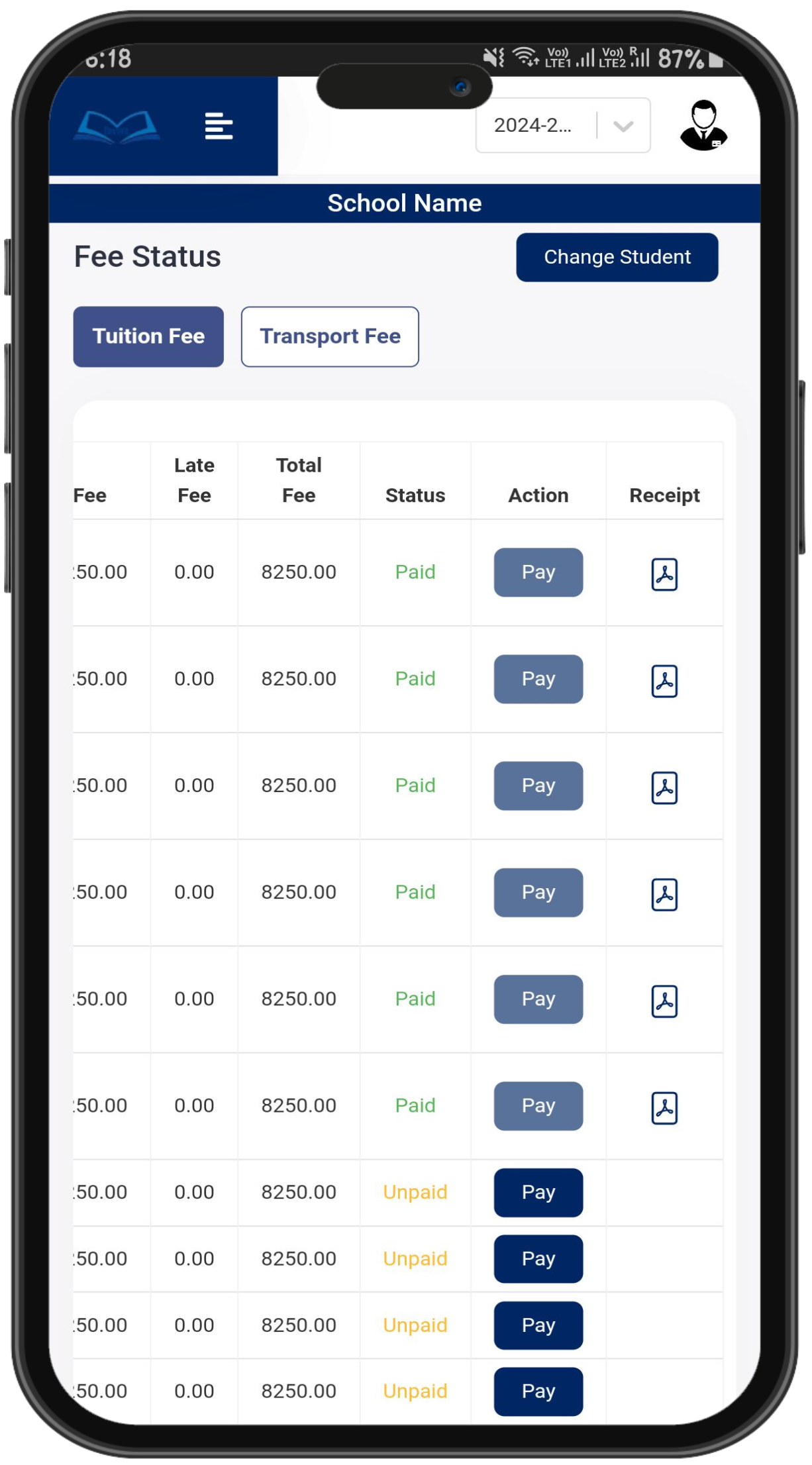Open the side menu with the hamburger icon

[219, 126]
